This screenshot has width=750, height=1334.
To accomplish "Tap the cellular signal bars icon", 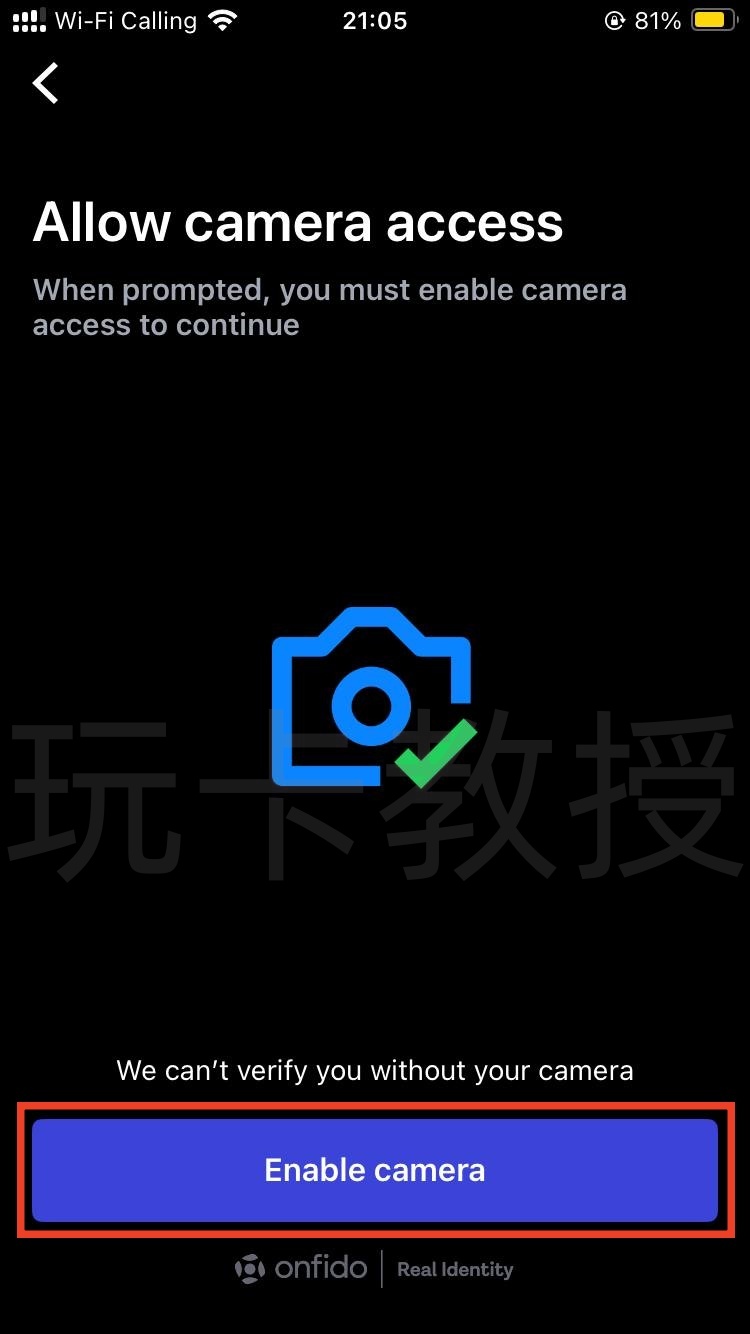I will point(27,18).
